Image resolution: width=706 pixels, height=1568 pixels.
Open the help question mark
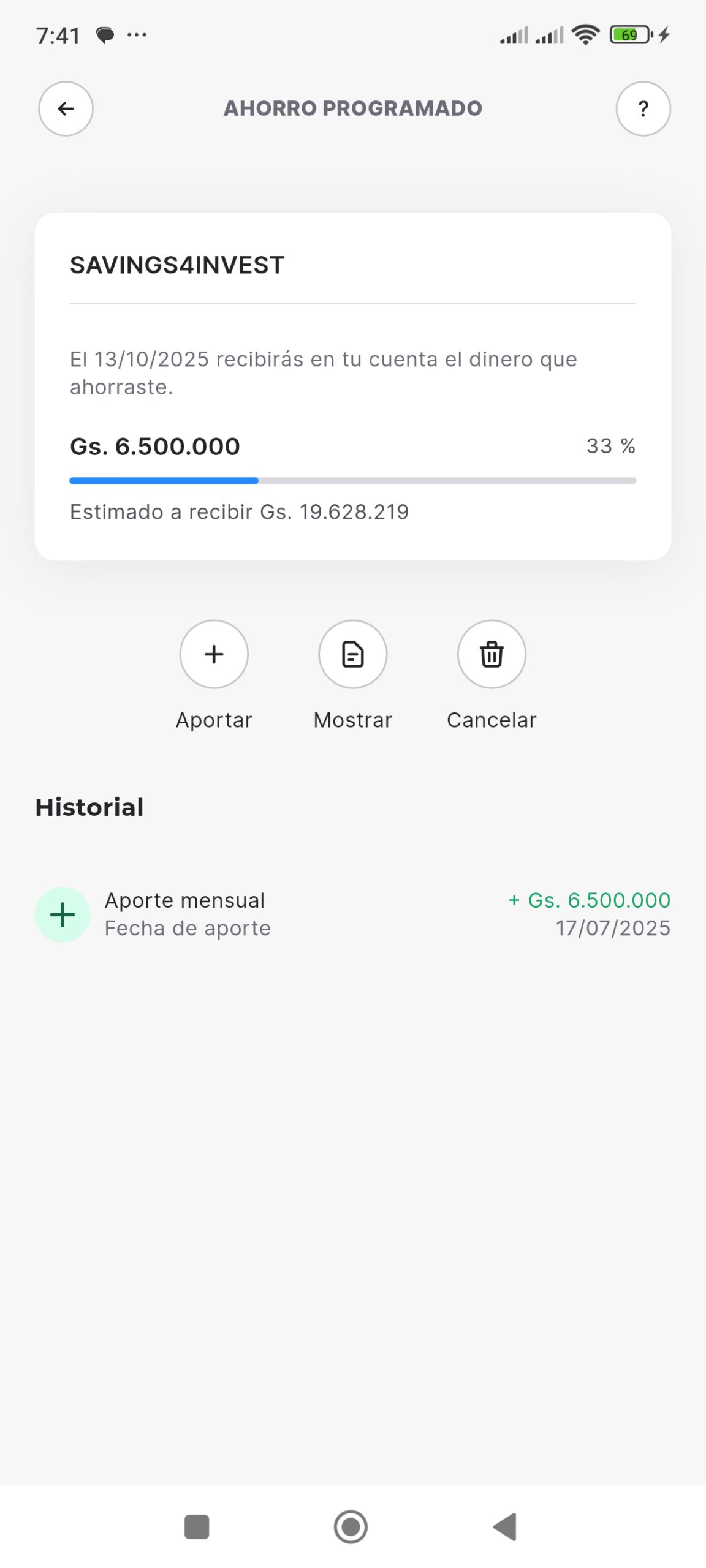(643, 108)
